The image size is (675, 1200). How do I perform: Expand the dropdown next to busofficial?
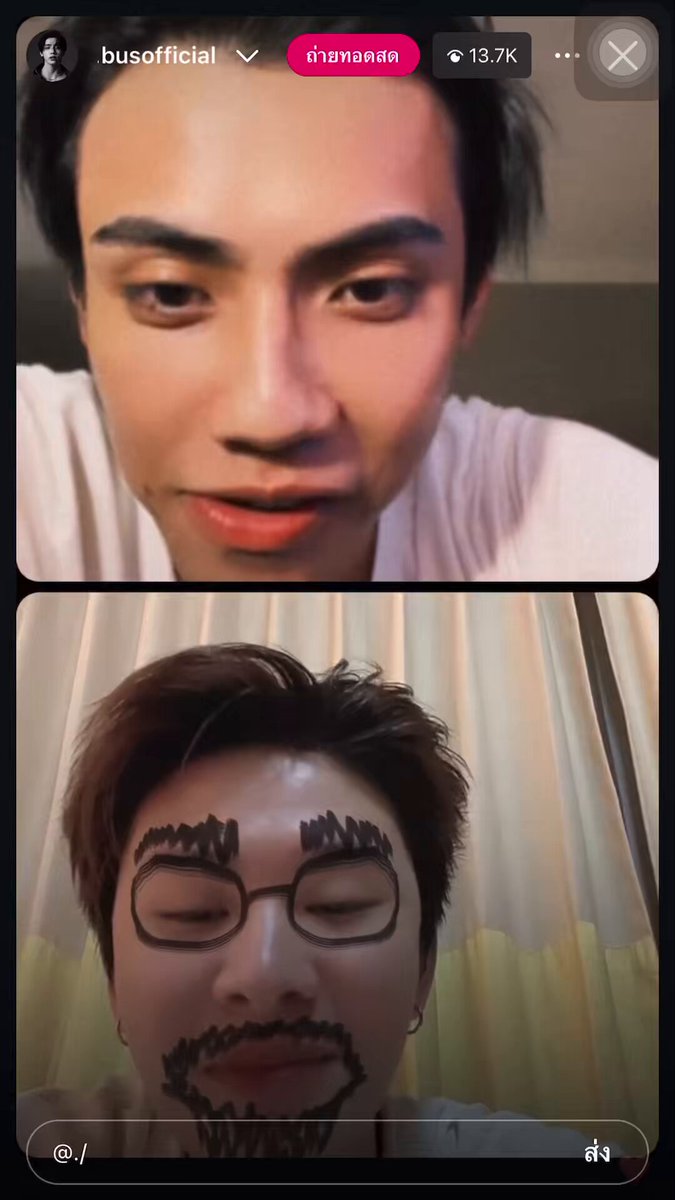coord(247,56)
